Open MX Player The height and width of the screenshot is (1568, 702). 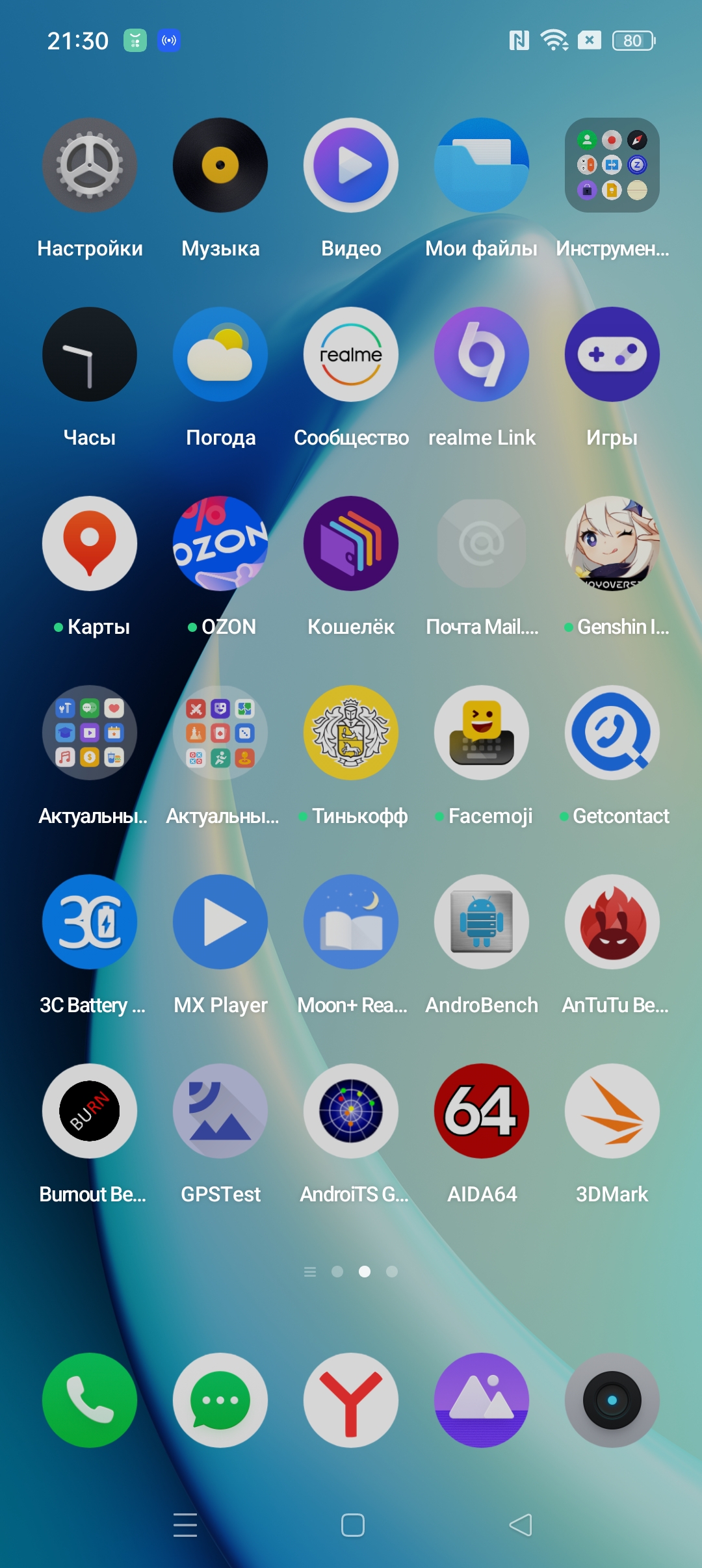pos(220,922)
